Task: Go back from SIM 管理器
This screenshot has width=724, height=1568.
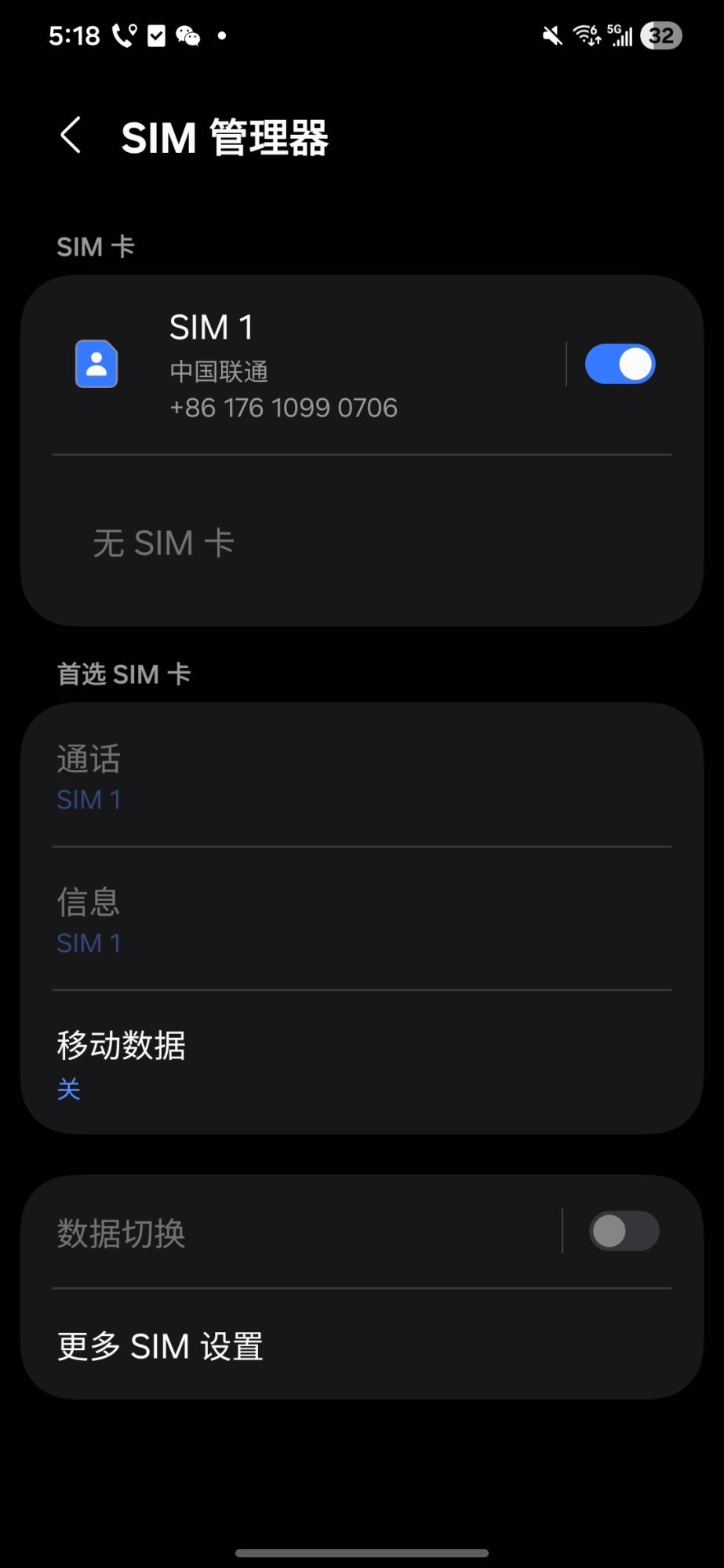Action: click(71, 136)
